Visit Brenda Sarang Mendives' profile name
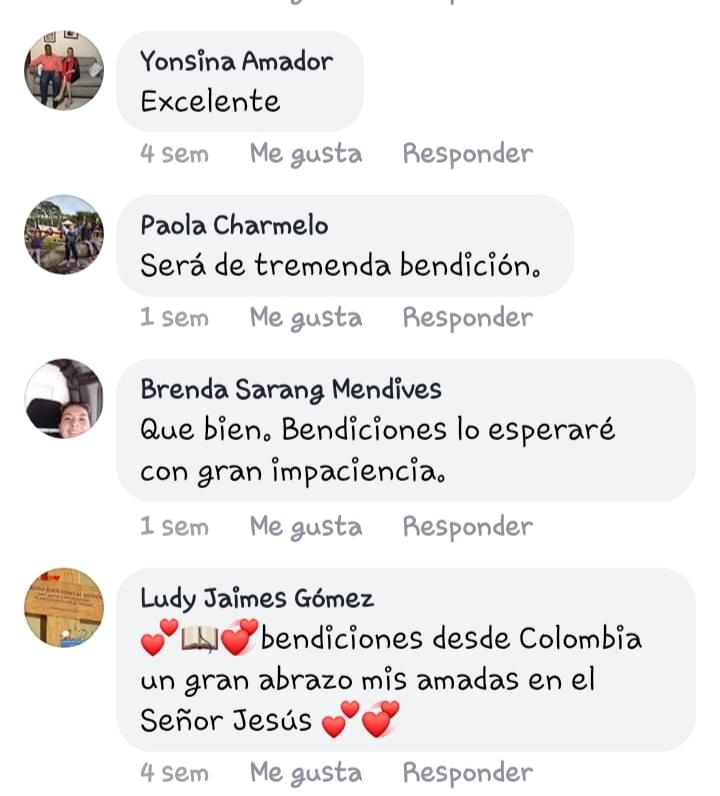Image resolution: width=720 pixels, height=796 pixels. pos(290,389)
